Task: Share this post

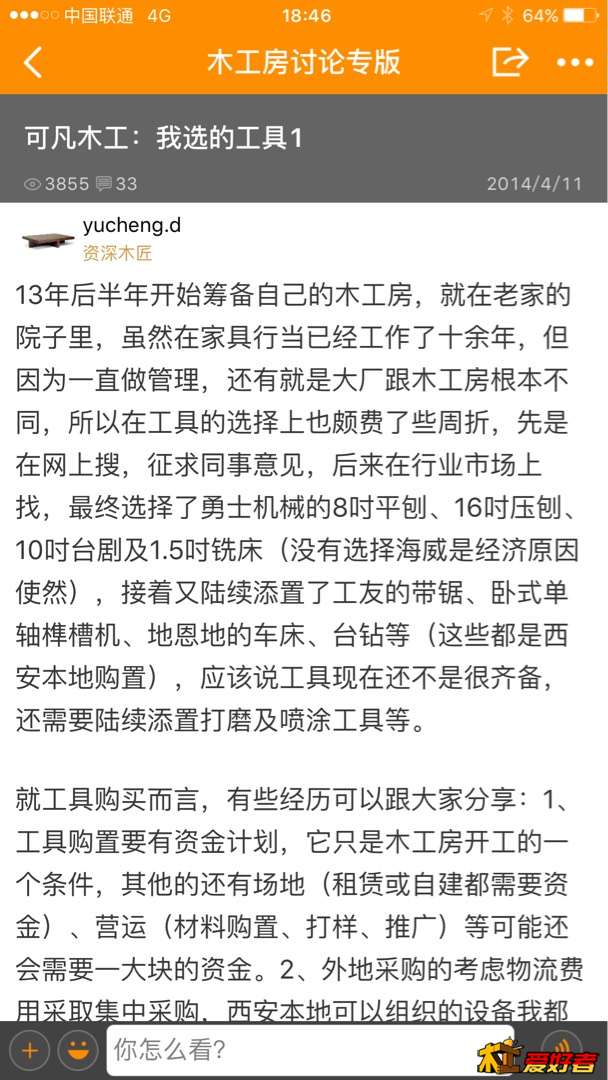Action: tap(509, 62)
